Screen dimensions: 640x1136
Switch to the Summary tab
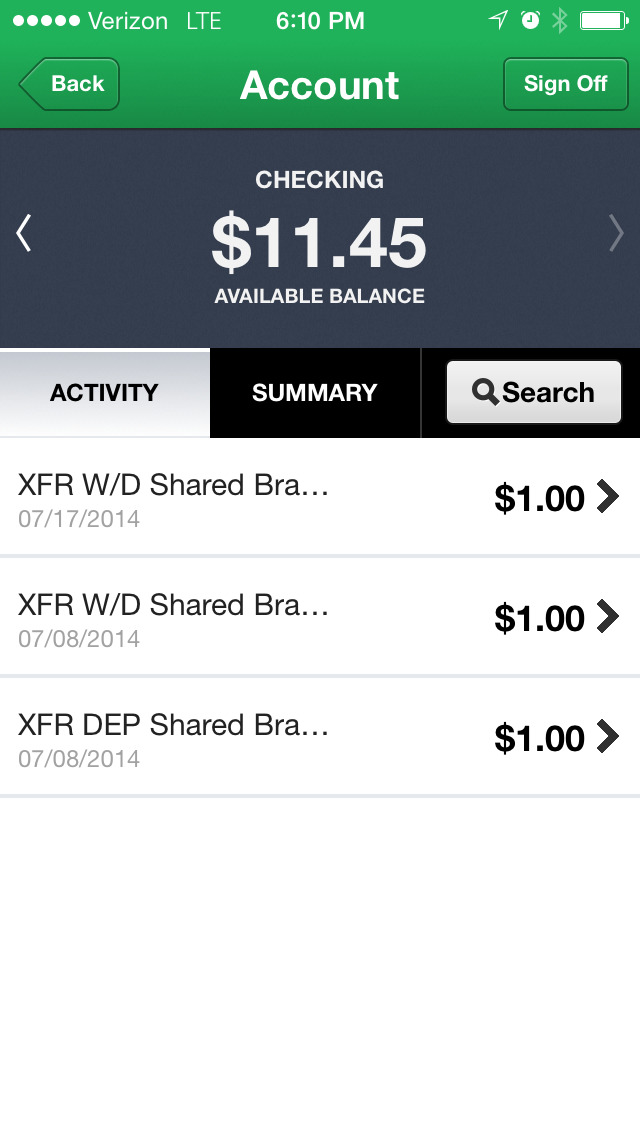point(314,393)
